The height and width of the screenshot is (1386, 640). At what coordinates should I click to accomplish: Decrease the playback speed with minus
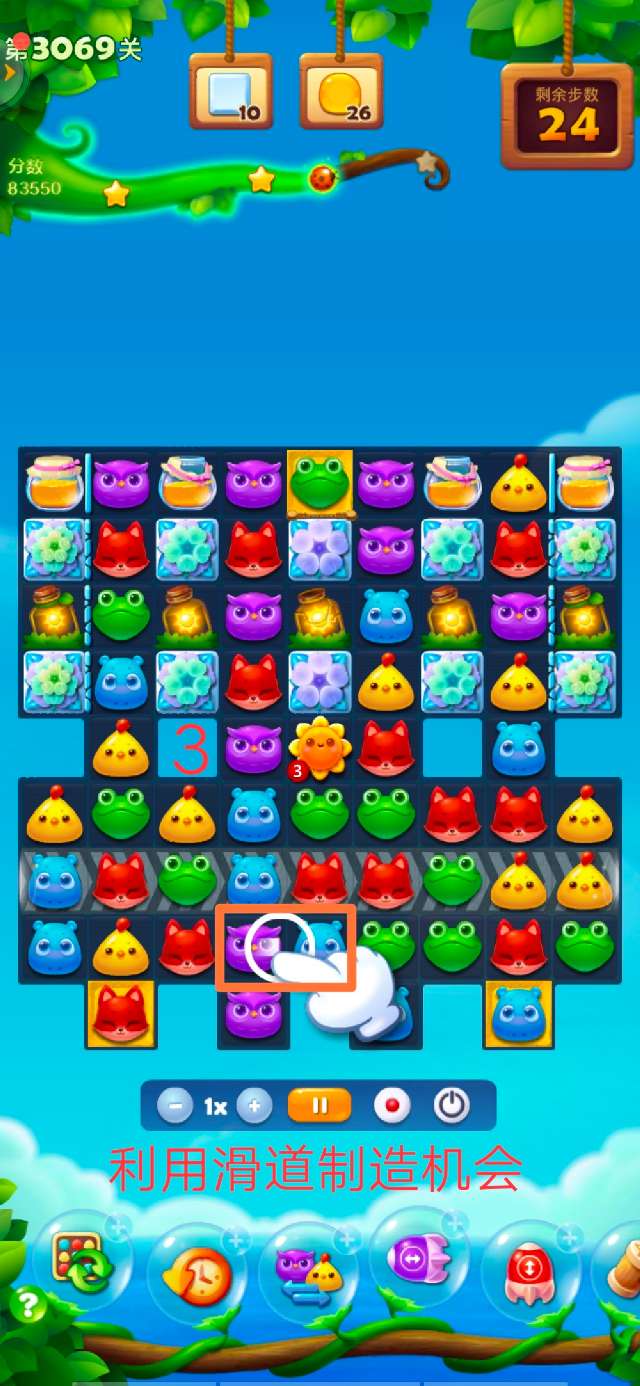coord(175,1106)
